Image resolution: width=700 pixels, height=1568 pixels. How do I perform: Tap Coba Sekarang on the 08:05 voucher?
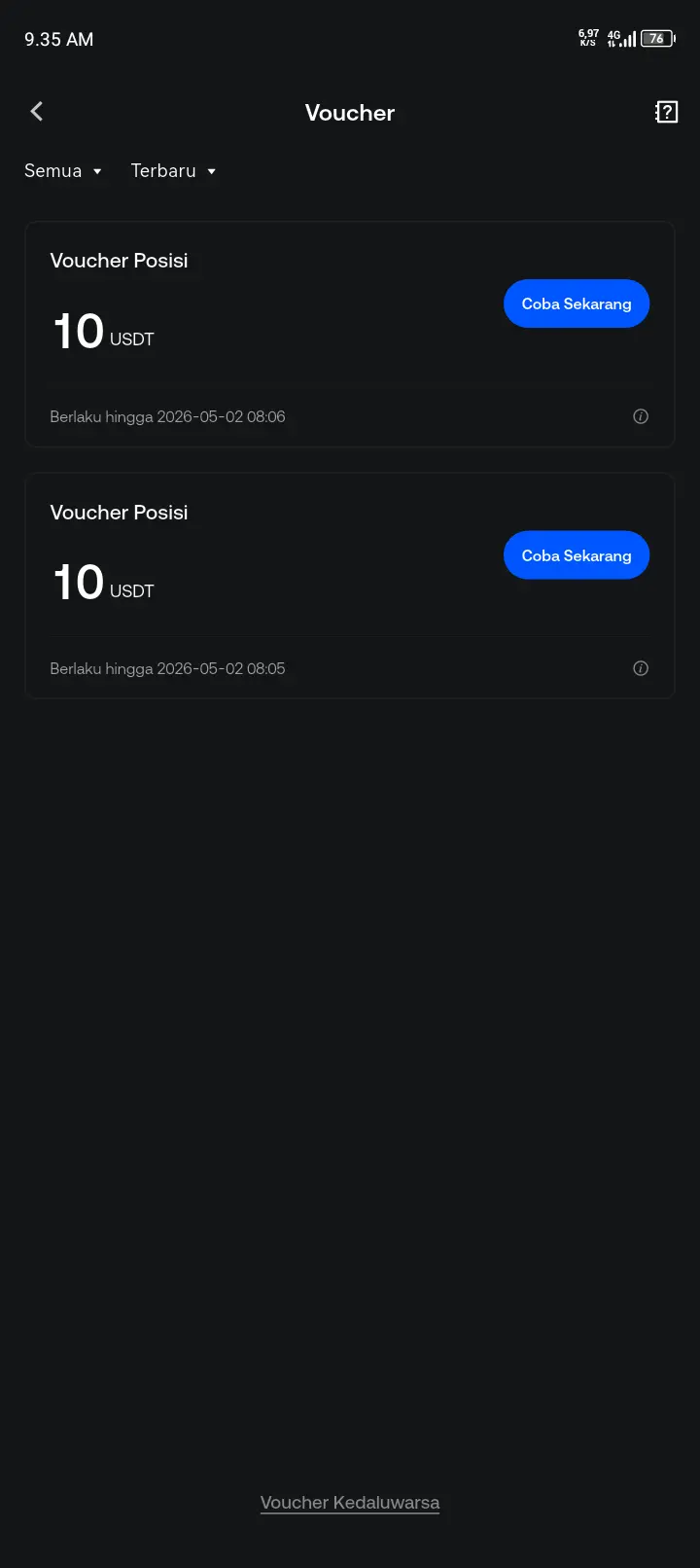point(577,554)
